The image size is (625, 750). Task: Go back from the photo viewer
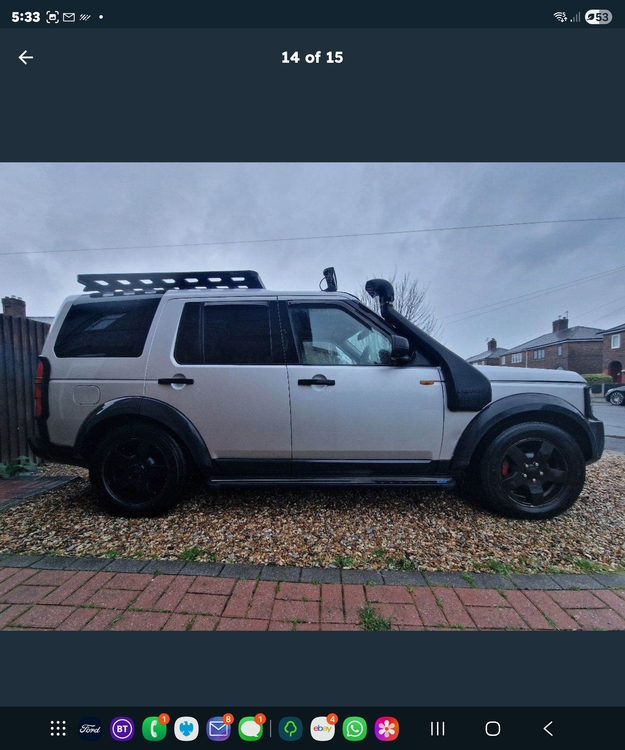point(26,58)
